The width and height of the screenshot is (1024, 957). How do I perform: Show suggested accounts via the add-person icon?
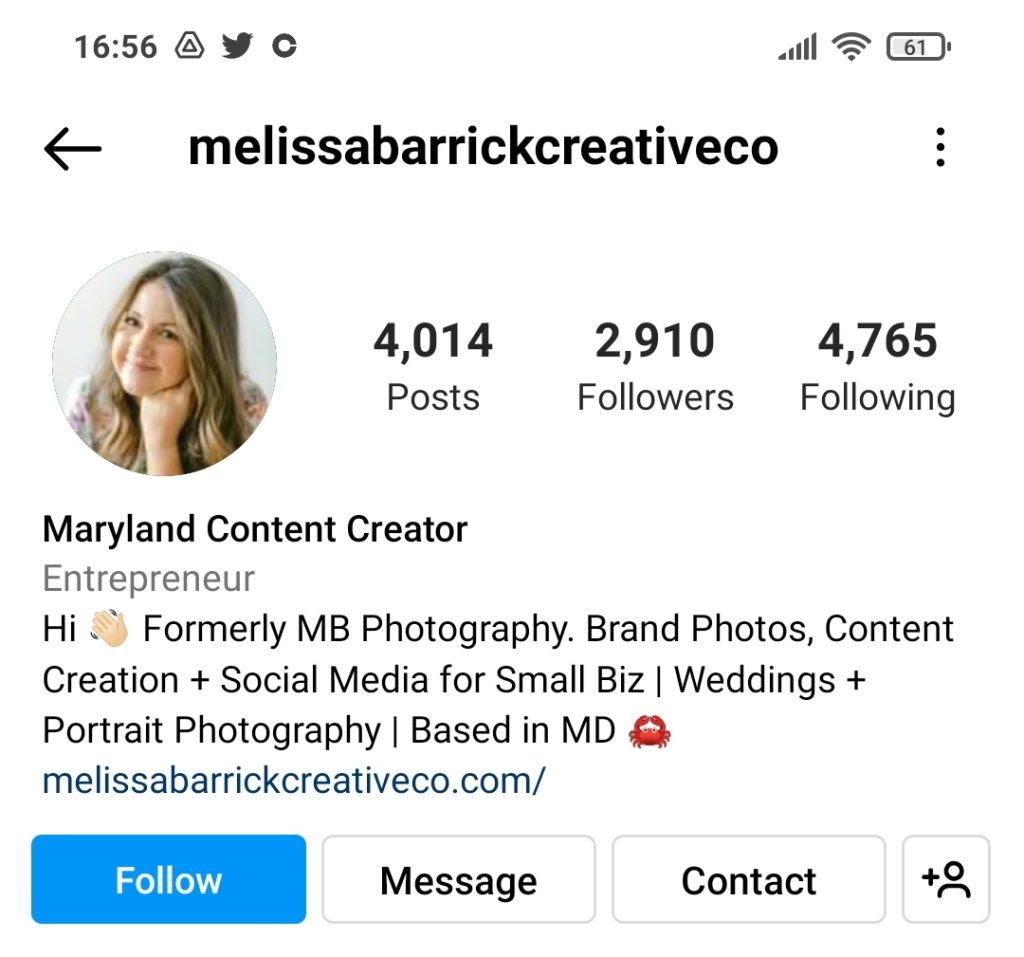pyautogui.click(x=945, y=880)
